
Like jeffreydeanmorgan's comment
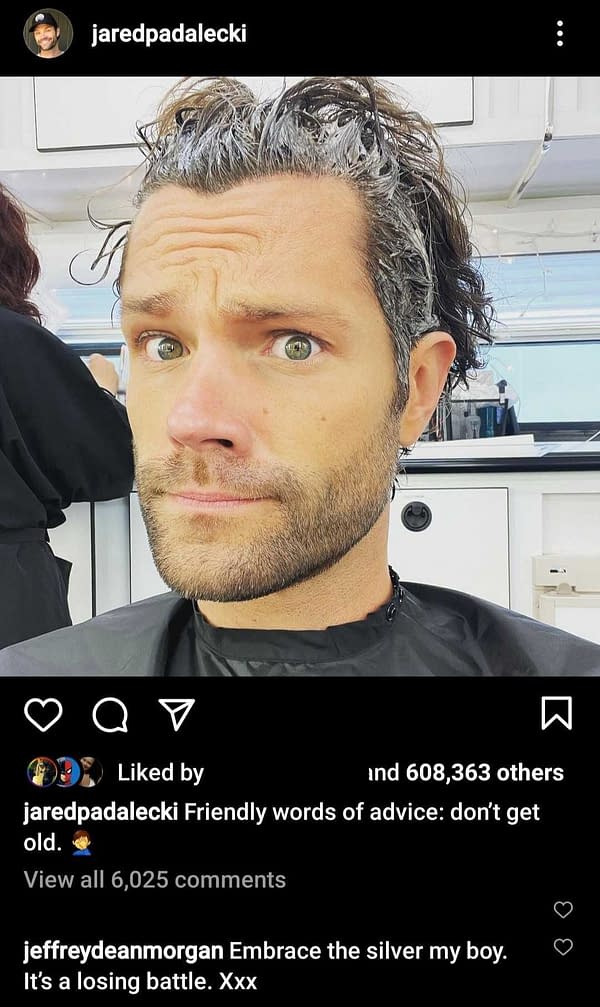(563, 946)
